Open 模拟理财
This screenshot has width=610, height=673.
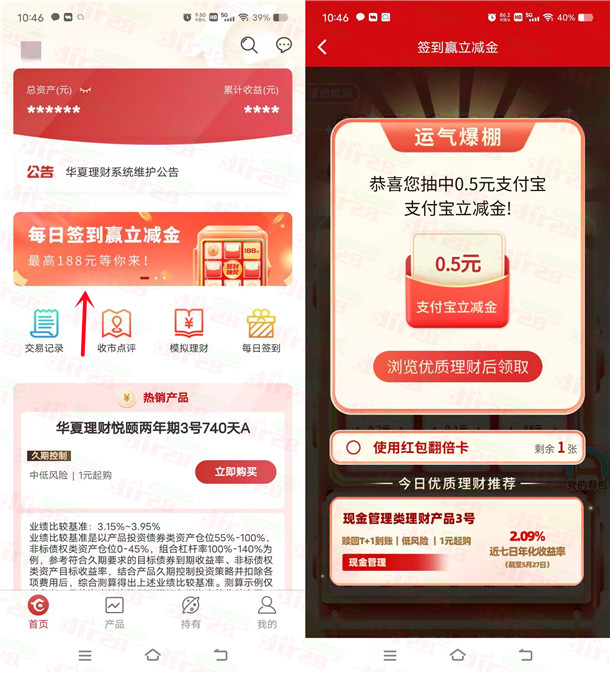[188, 330]
